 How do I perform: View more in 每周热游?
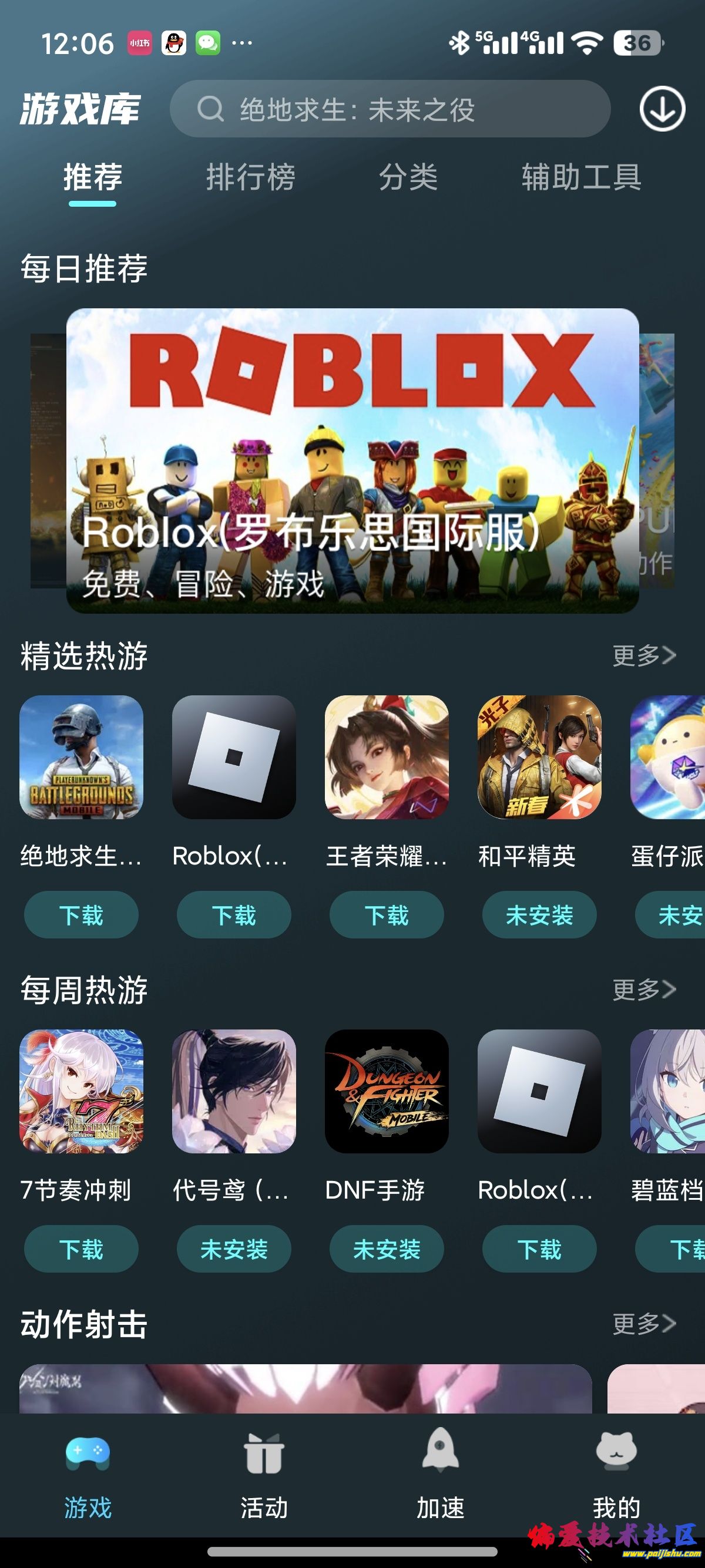643,990
